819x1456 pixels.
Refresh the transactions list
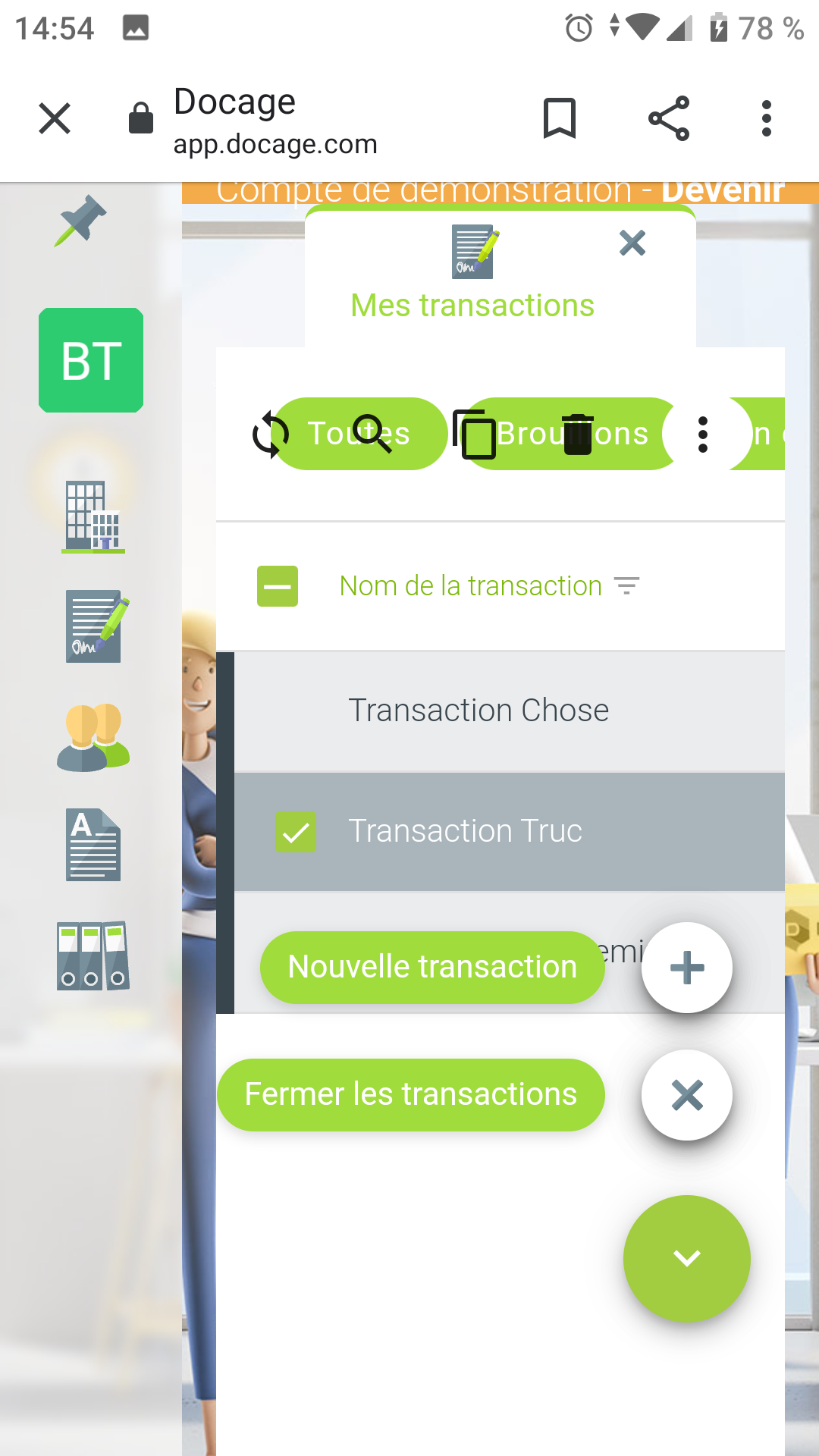(270, 435)
